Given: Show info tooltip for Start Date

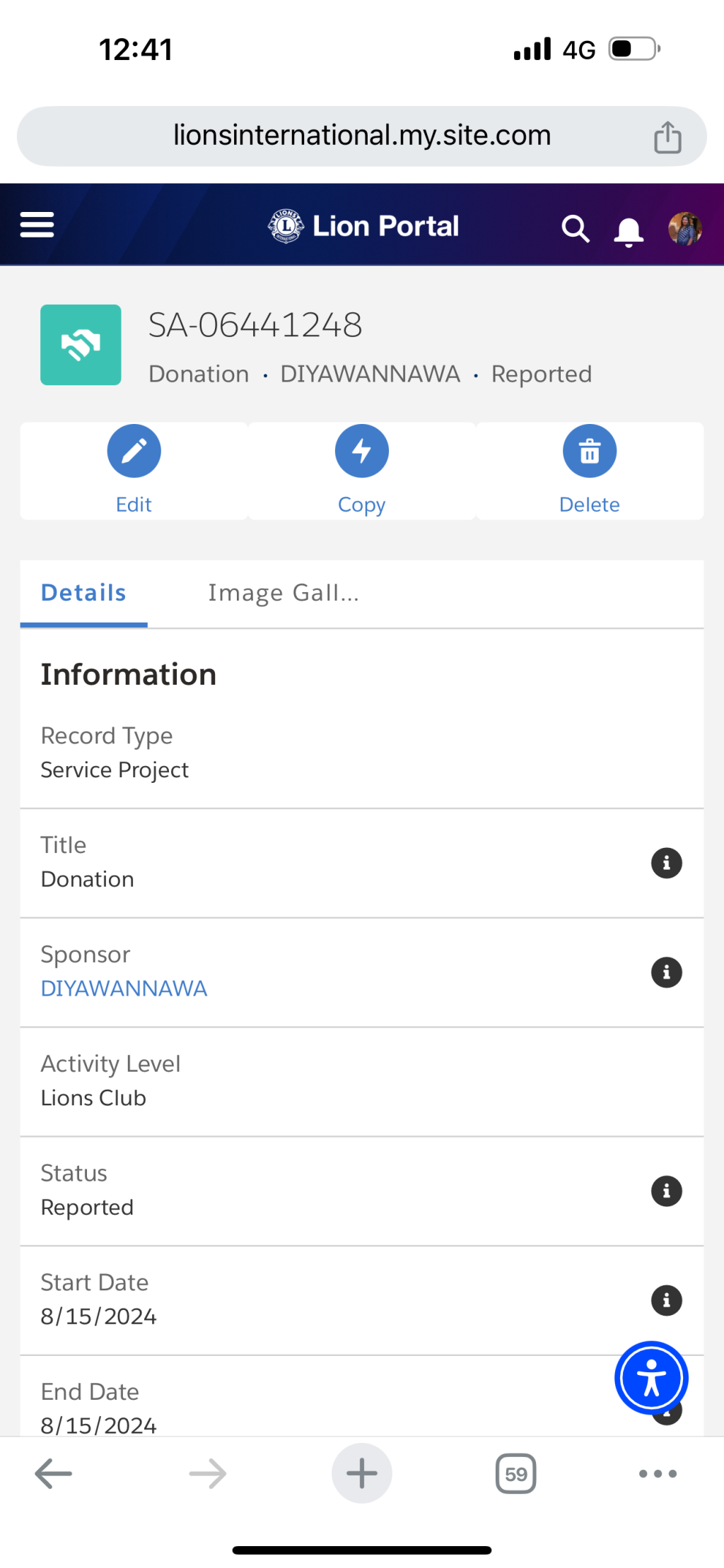Looking at the screenshot, I should [666, 1300].
